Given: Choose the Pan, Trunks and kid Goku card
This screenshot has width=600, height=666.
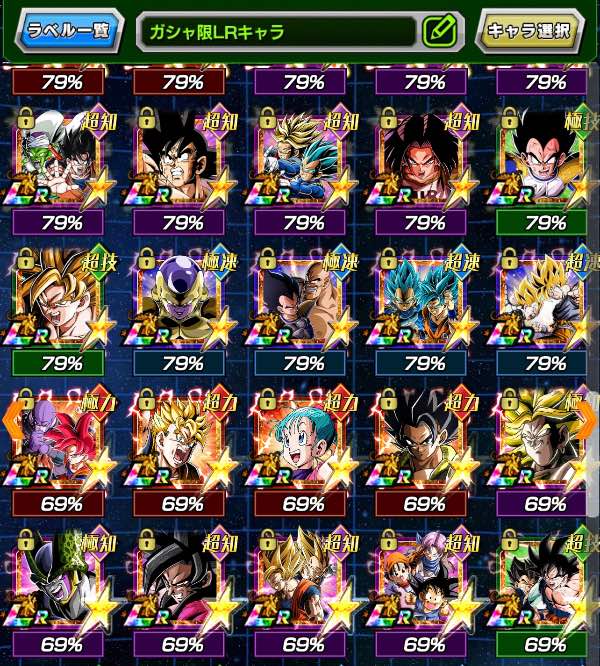Looking at the screenshot, I should point(419,575).
